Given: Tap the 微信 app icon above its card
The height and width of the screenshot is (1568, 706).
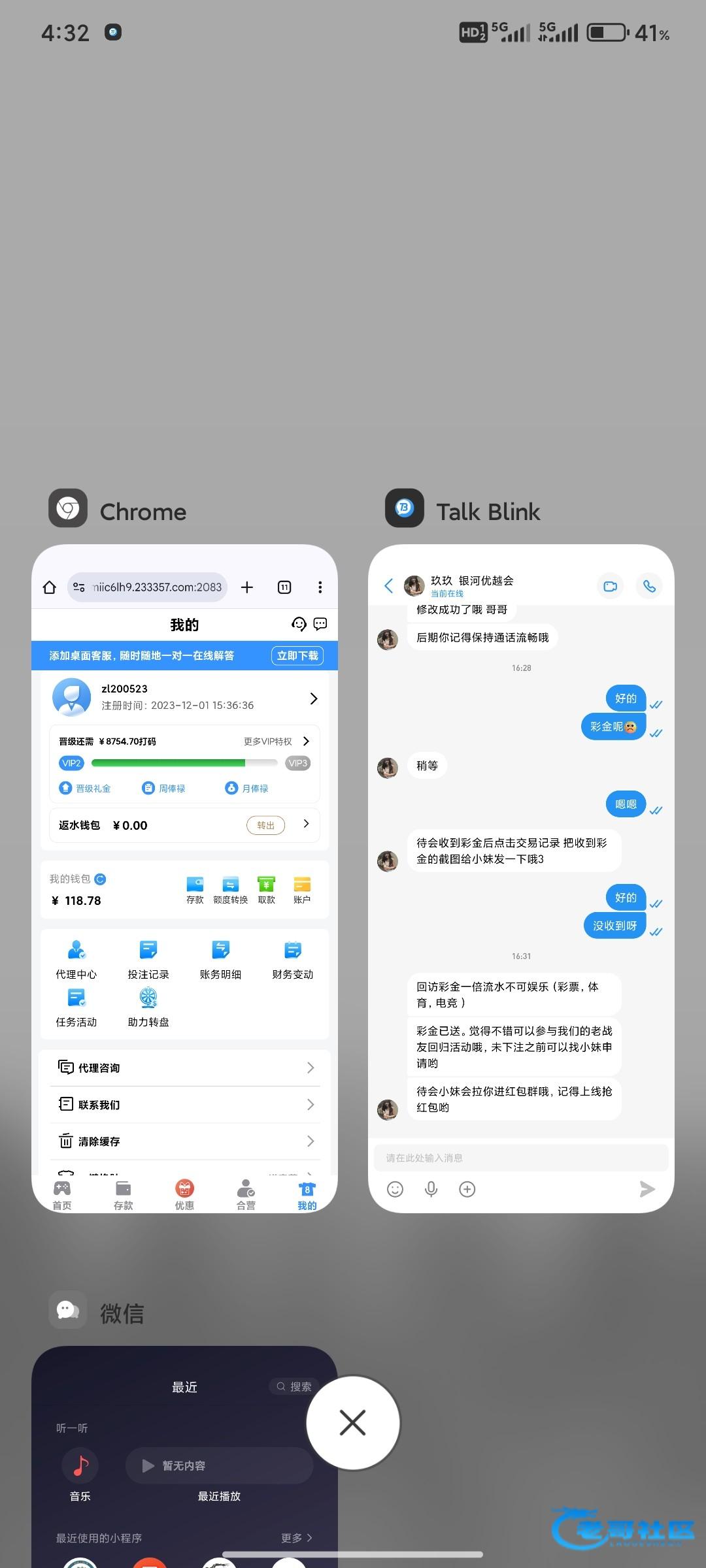Looking at the screenshot, I should pyautogui.click(x=68, y=1309).
